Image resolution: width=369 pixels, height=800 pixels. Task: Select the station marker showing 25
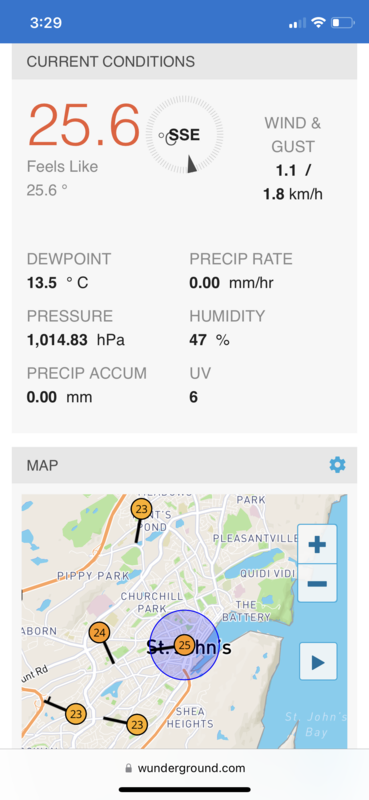click(x=184, y=645)
